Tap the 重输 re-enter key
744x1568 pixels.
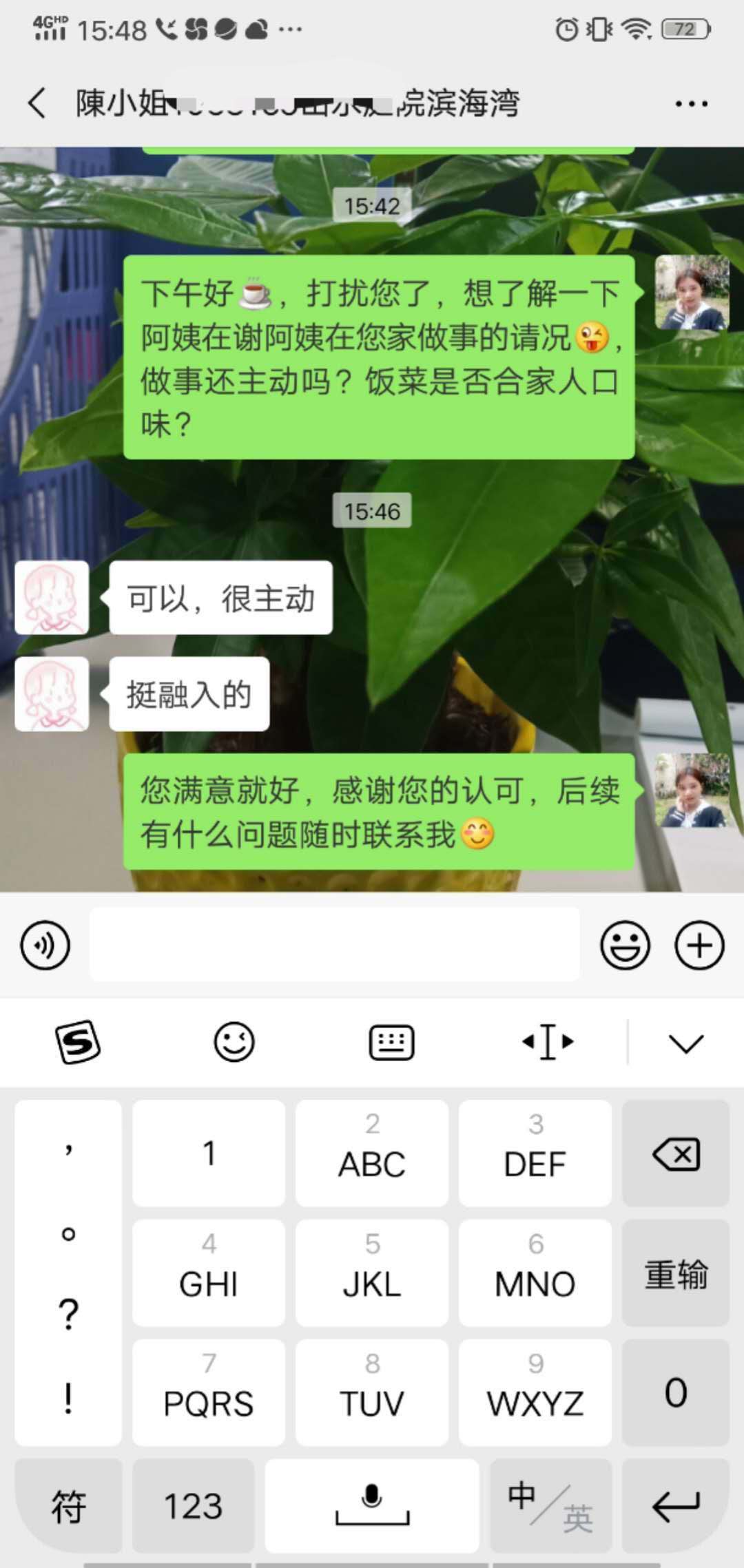[x=676, y=1273]
